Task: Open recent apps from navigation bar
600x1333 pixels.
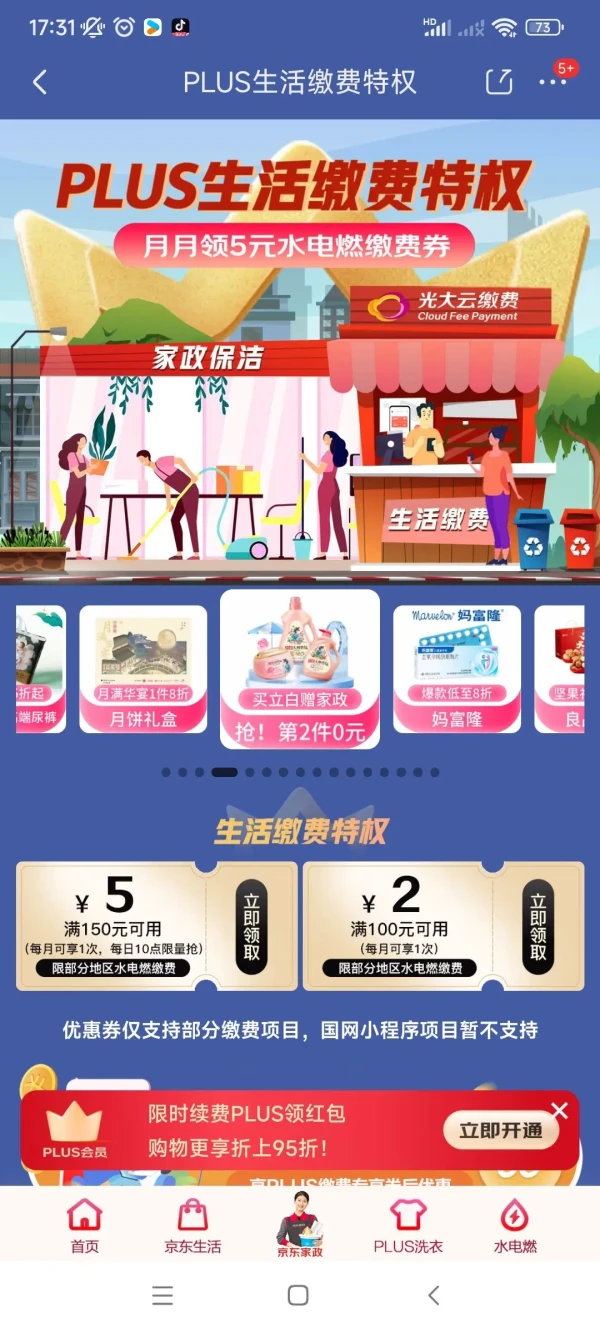Action: pos(163,1295)
